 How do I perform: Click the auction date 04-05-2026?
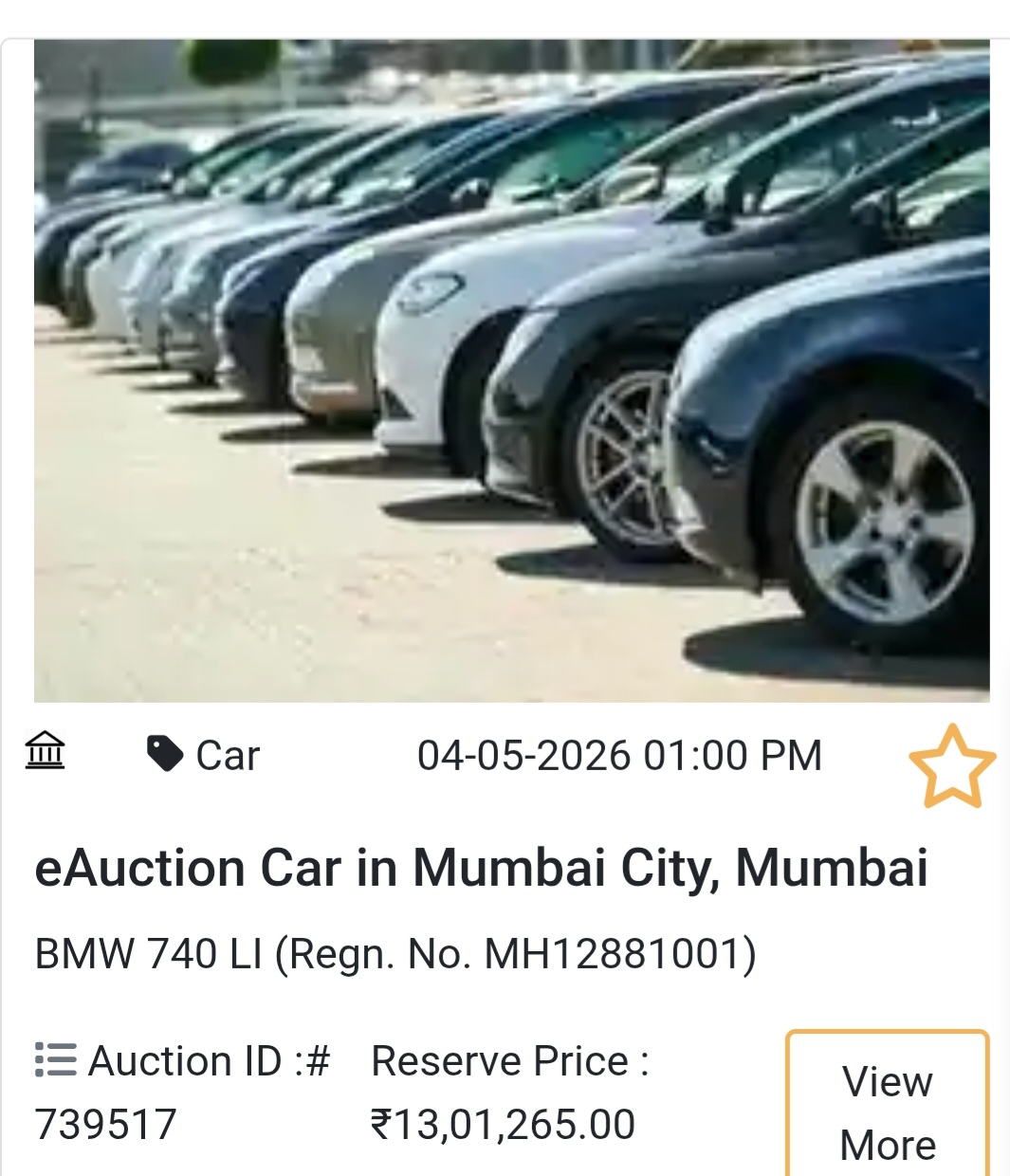pos(619,754)
